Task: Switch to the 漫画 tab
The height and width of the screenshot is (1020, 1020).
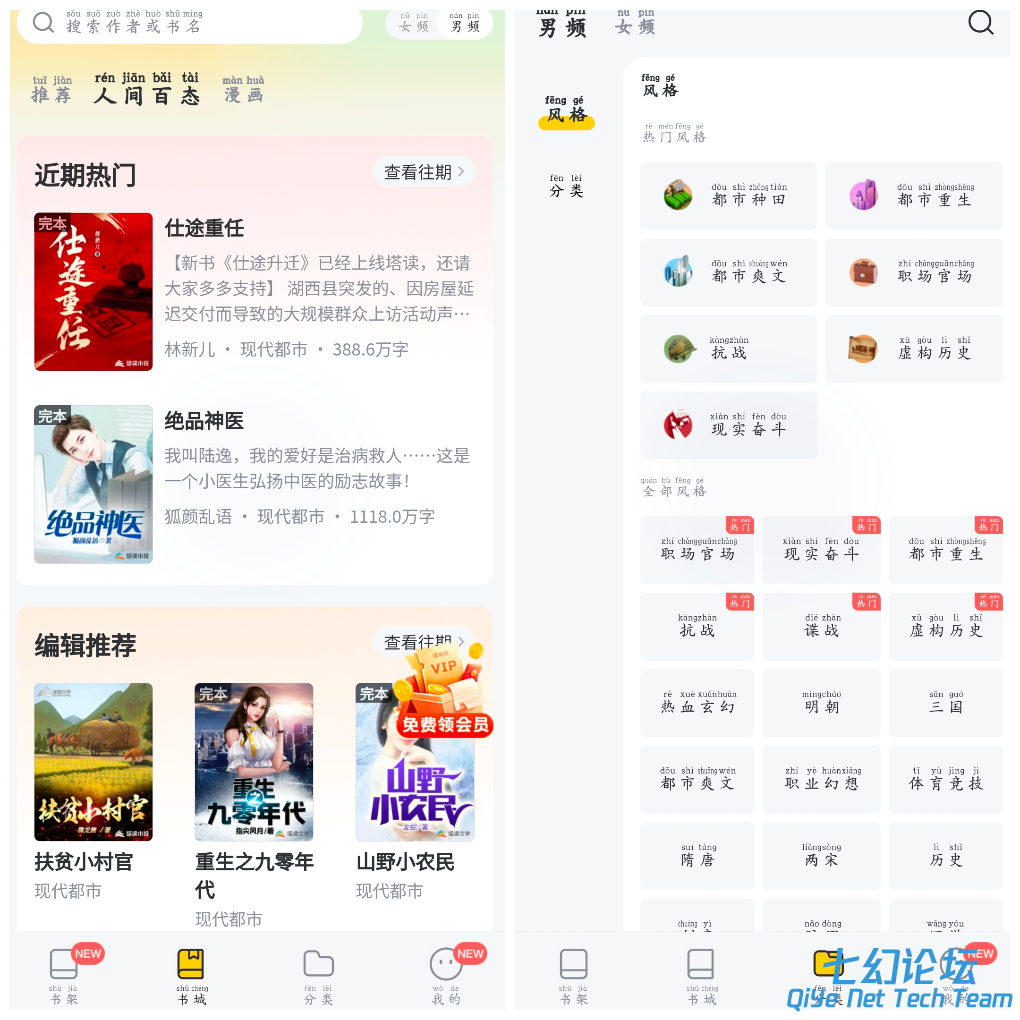Action: tap(243, 90)
